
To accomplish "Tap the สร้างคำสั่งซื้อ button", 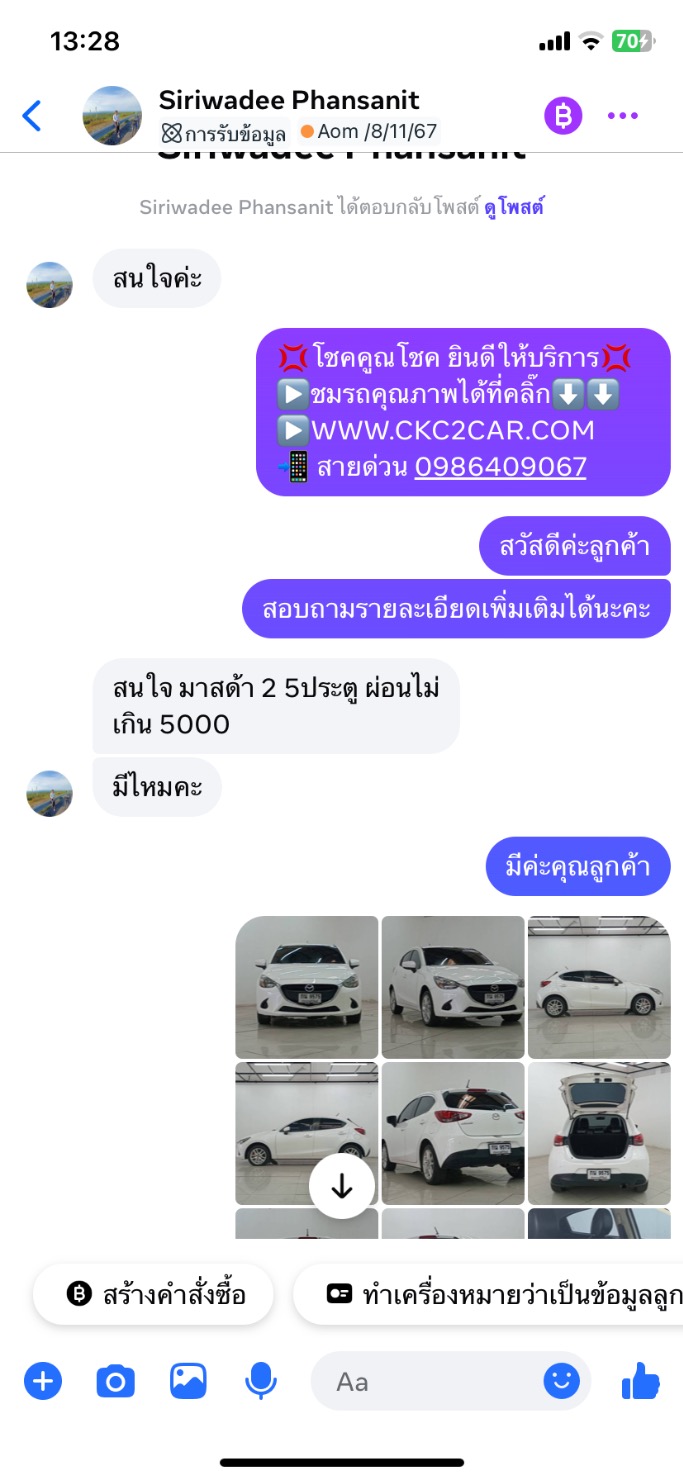I will 154,1294.
